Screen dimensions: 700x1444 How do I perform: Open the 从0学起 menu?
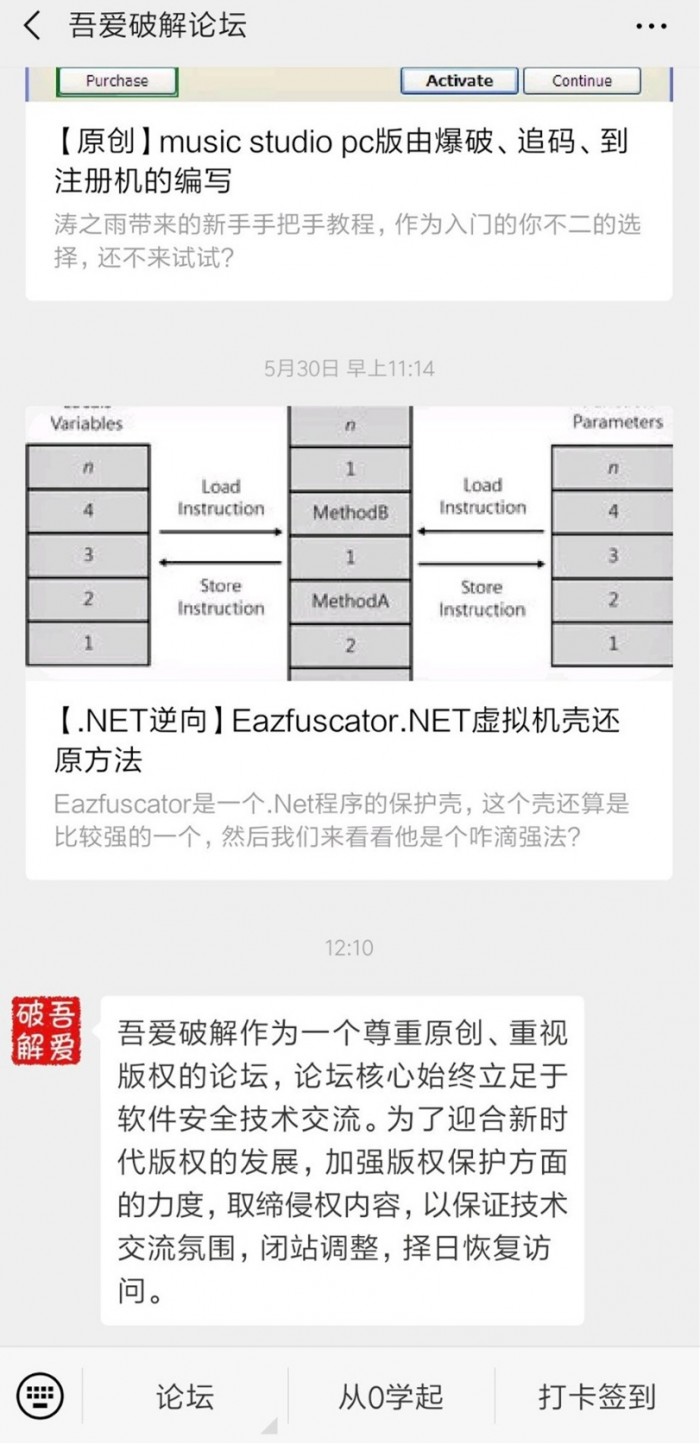click(x=391, y=1397)
